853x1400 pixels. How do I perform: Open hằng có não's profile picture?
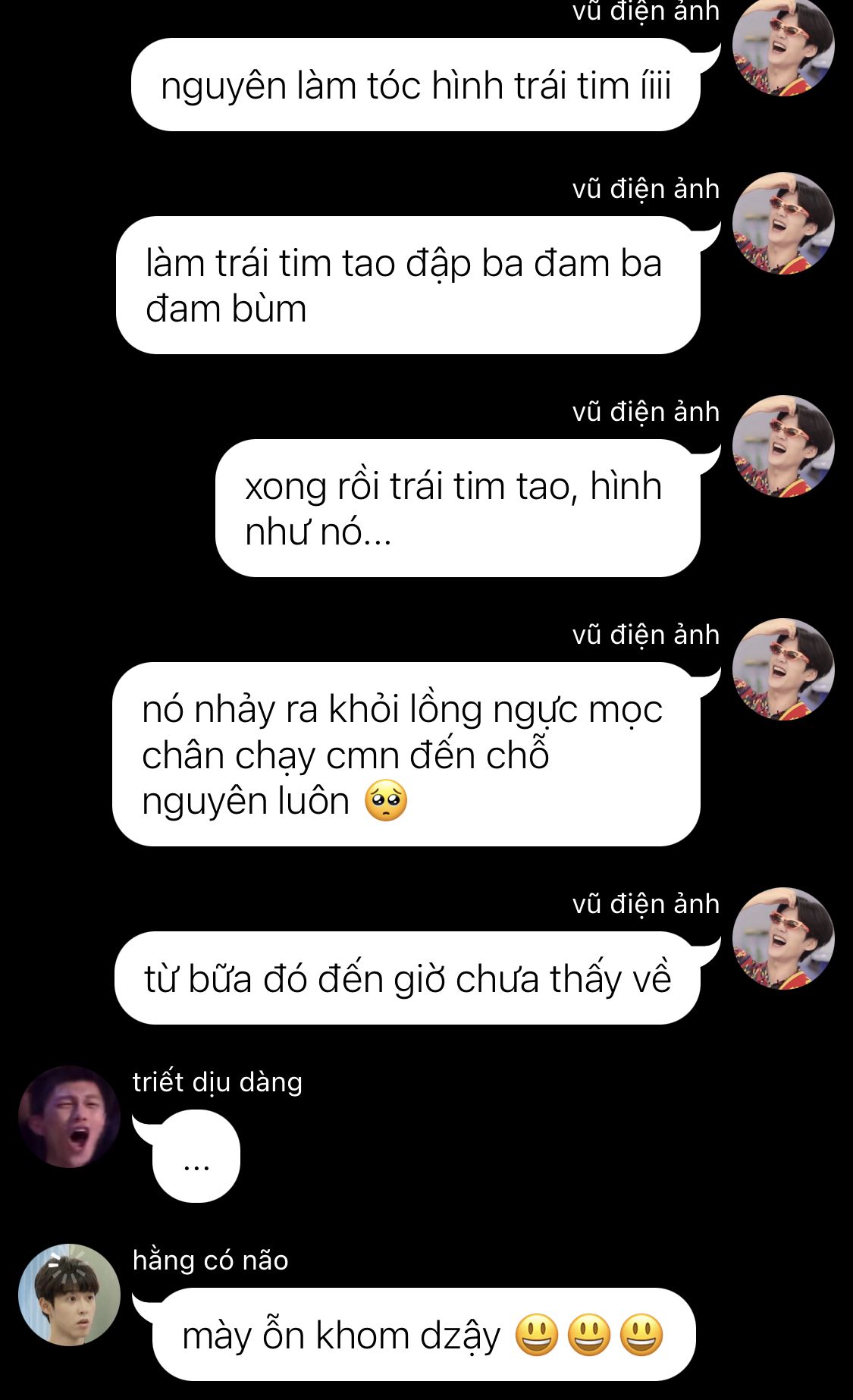(69, 1295)
